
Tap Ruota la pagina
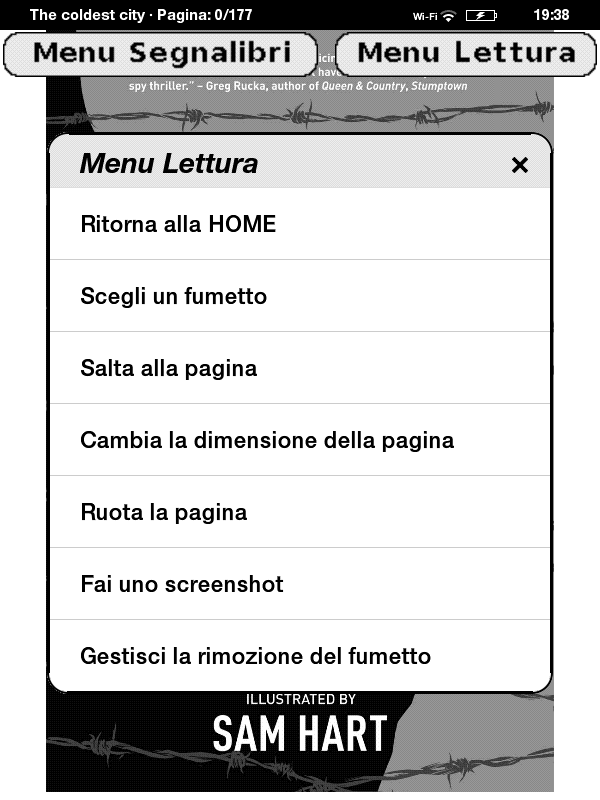tap(300, 512)
